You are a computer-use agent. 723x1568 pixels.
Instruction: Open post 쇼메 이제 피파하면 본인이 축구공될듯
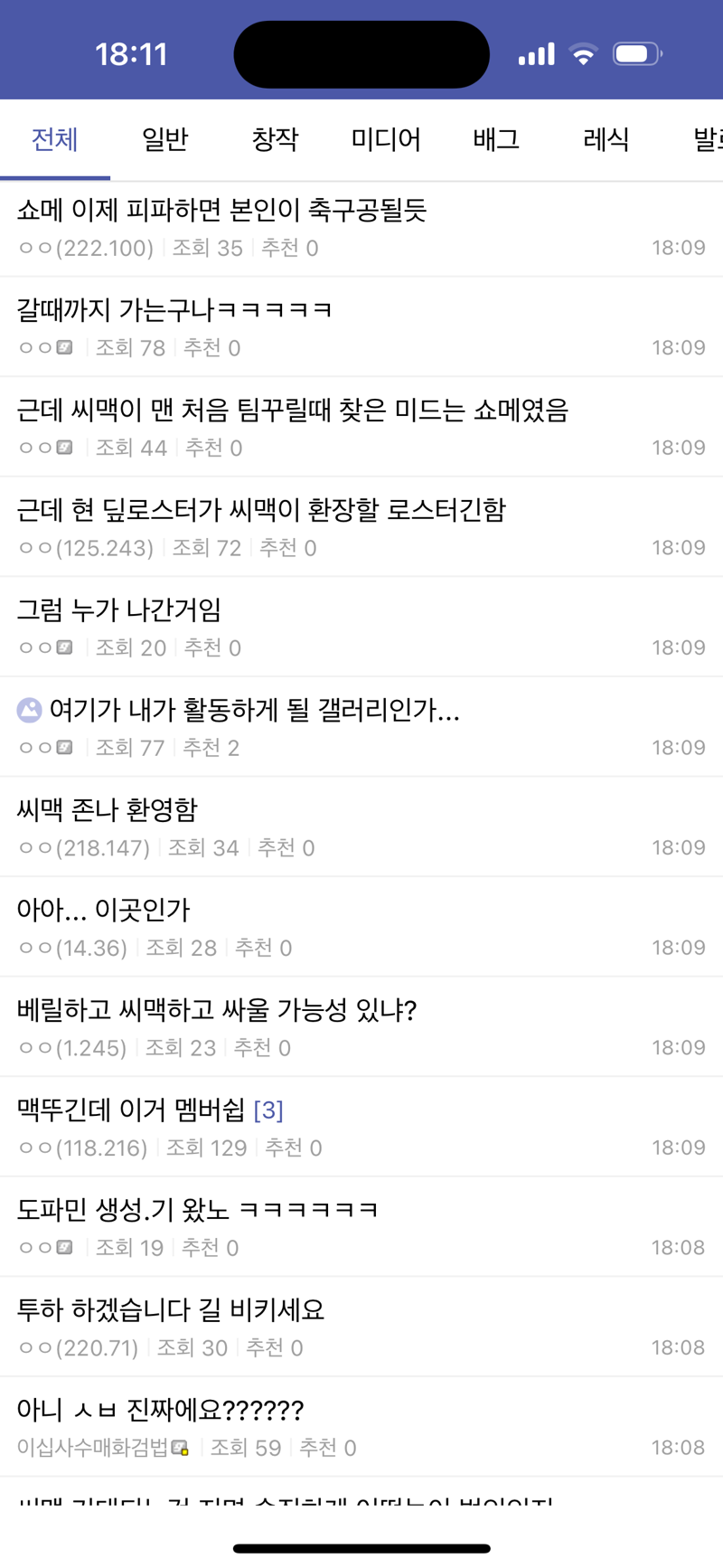(221, 211)
